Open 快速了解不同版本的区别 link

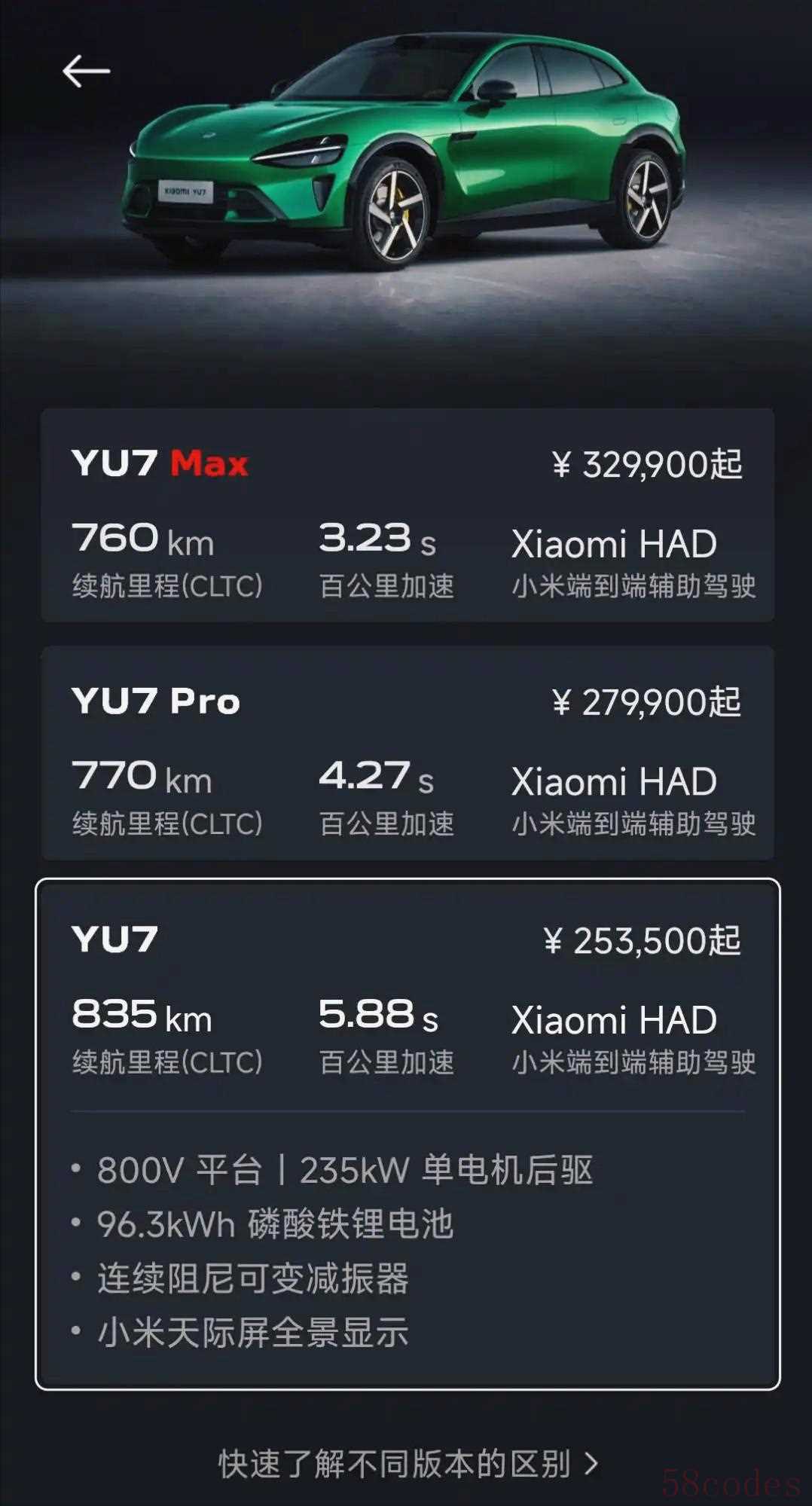coord(407,1464)
